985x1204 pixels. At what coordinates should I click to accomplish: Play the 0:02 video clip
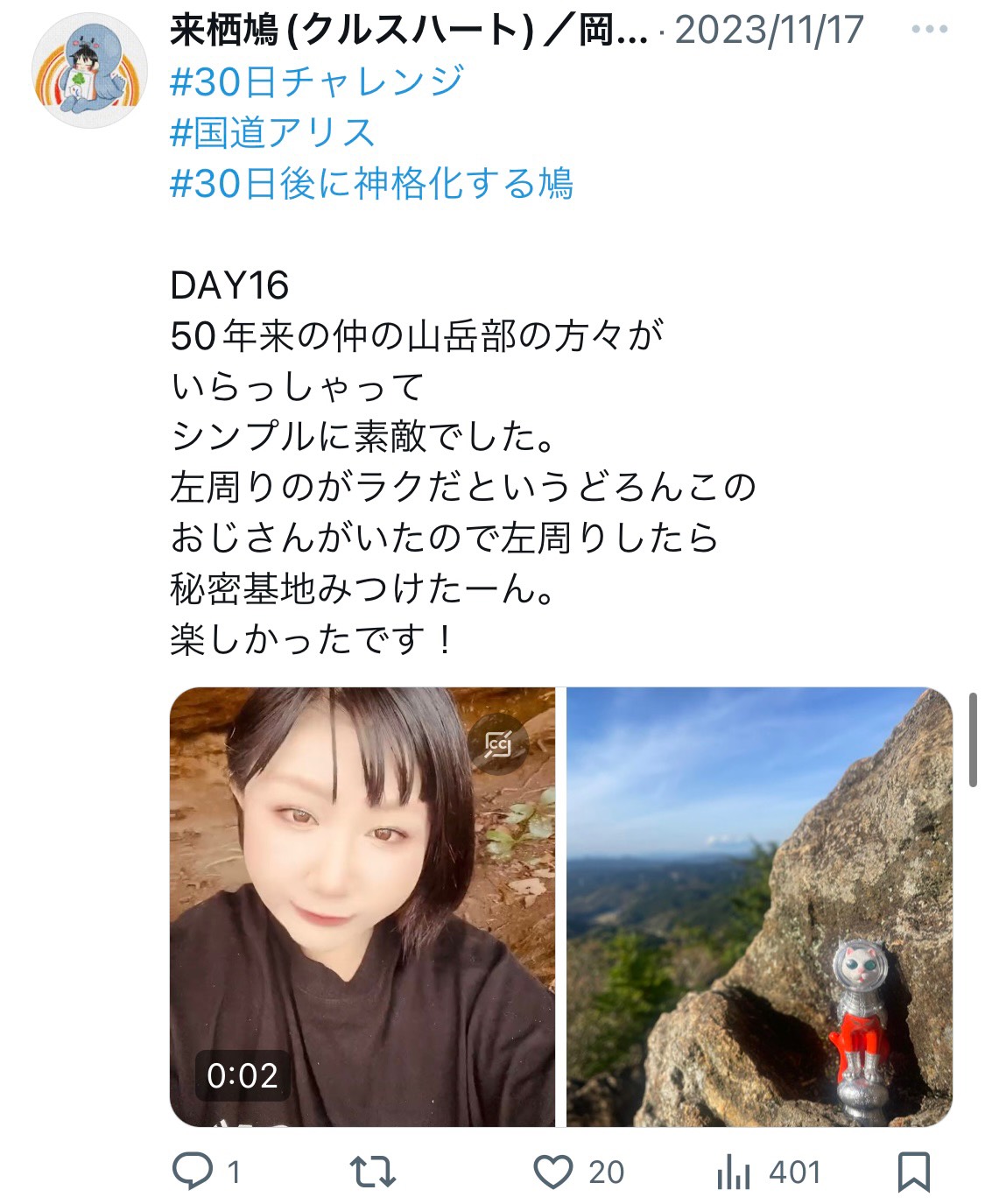362,906
